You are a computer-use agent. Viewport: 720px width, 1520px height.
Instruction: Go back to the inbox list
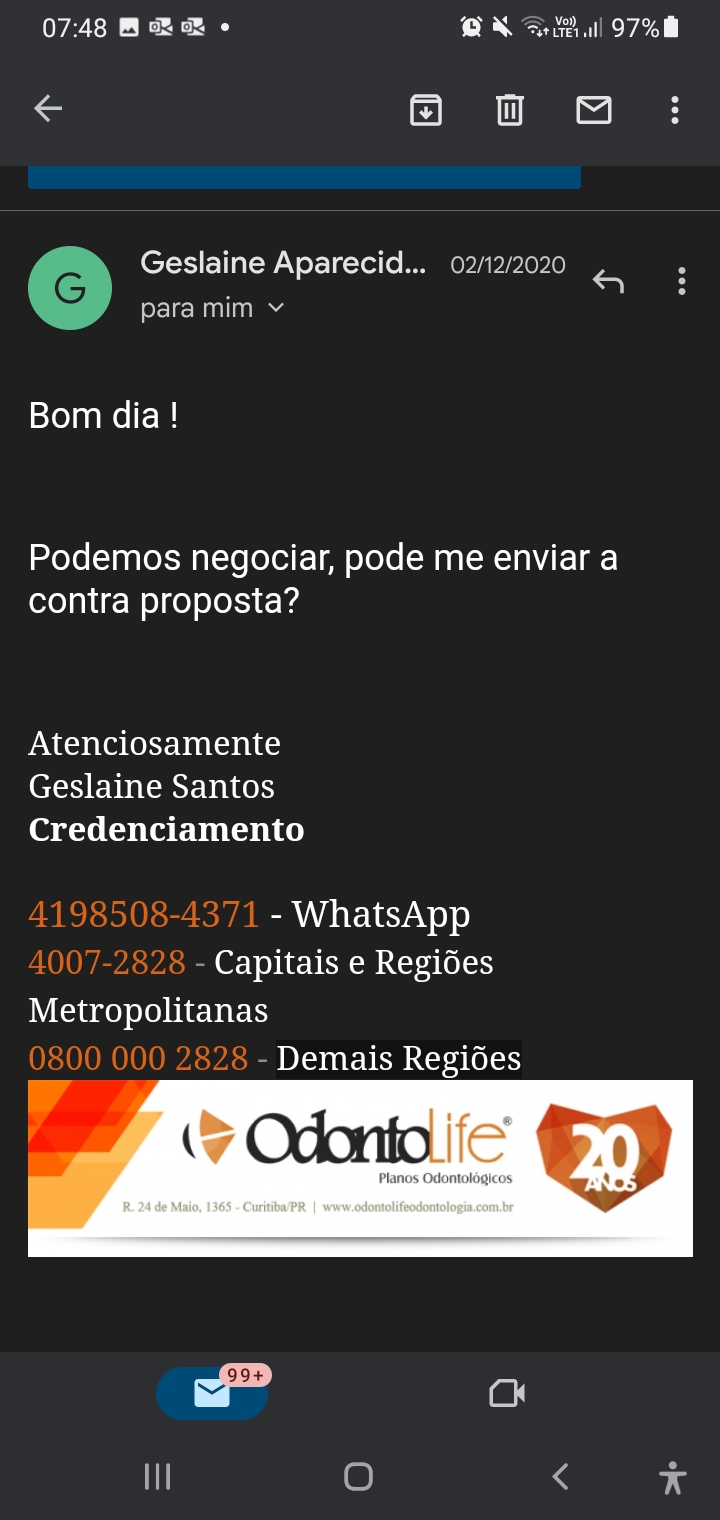coord(48,109)
